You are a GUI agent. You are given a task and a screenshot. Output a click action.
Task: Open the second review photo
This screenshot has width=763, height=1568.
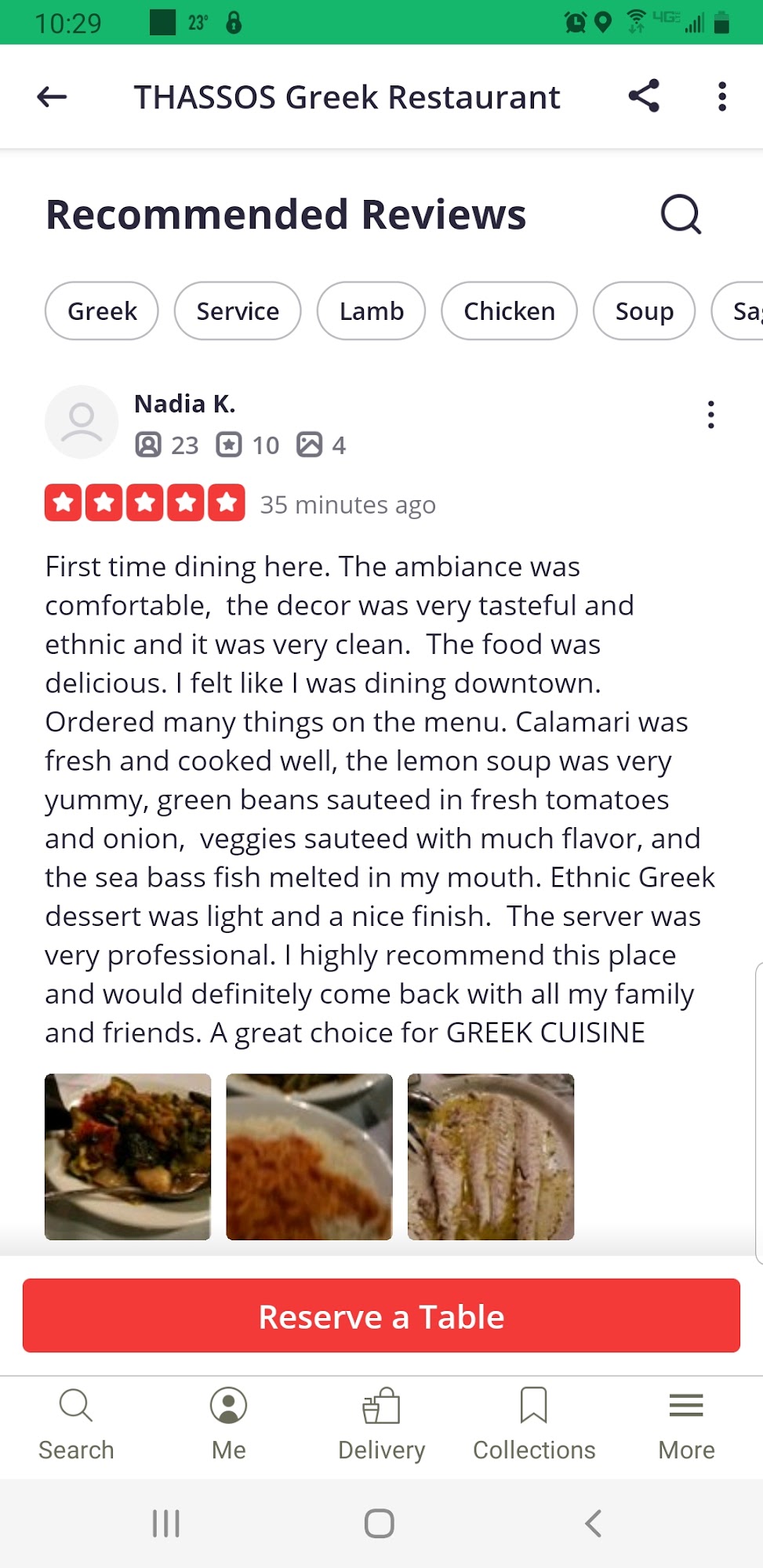309,1156
